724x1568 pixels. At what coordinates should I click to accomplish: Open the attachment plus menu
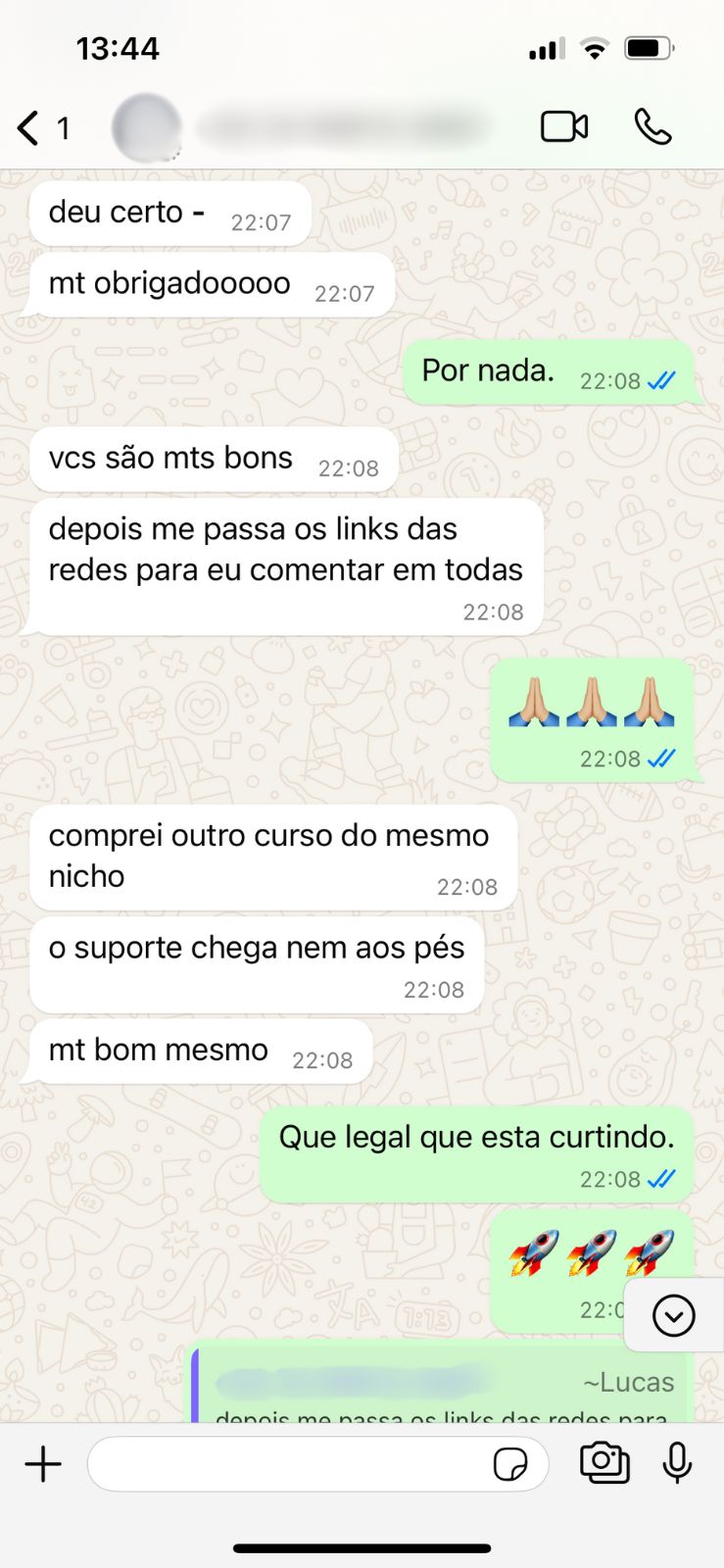pyautogui.click(x=43, y=1464)
